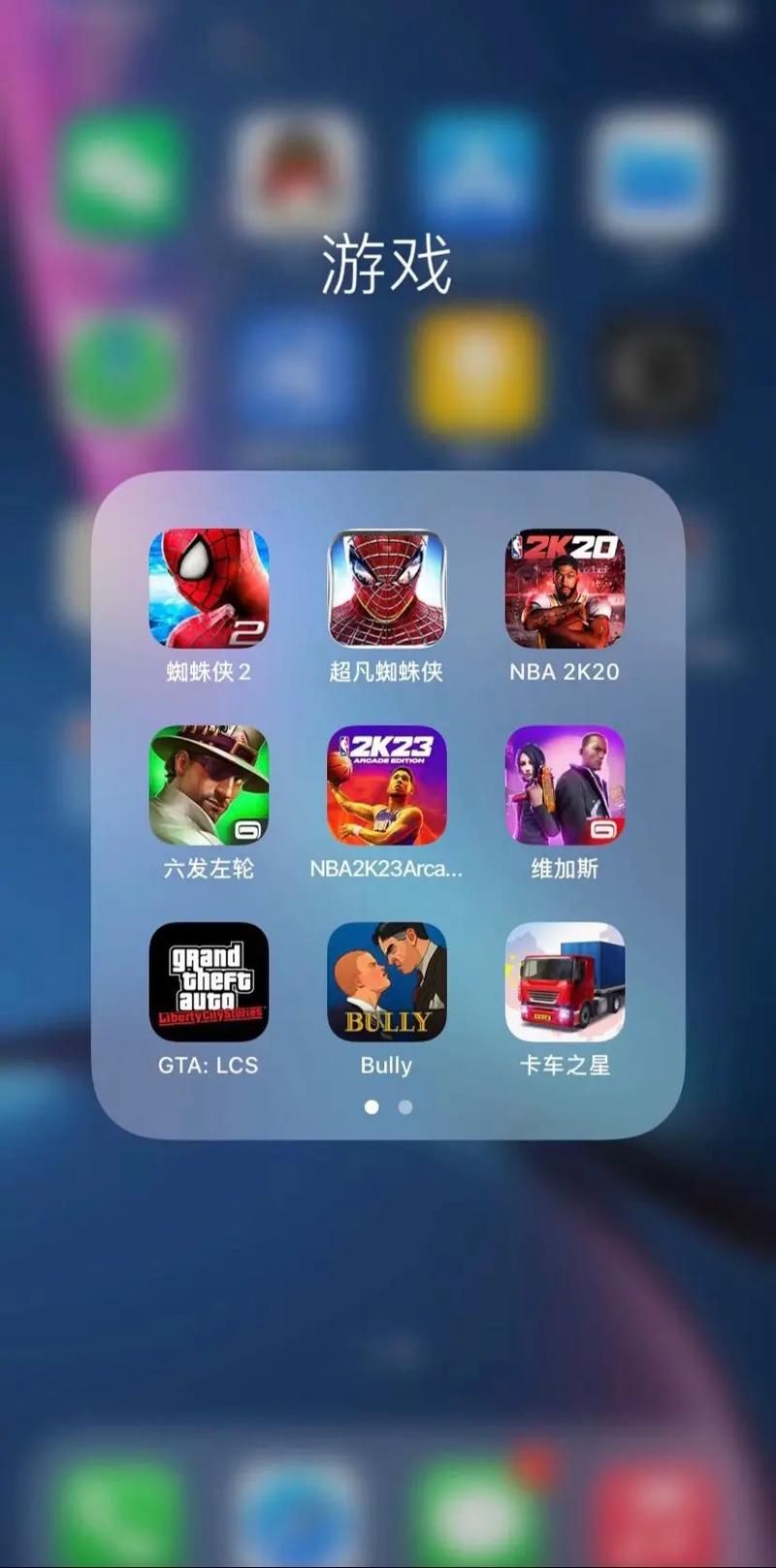Image resolution: width=776 pixels, height=1568 pixels.
Task: Launch the Bully game
Action: point(386,982)
